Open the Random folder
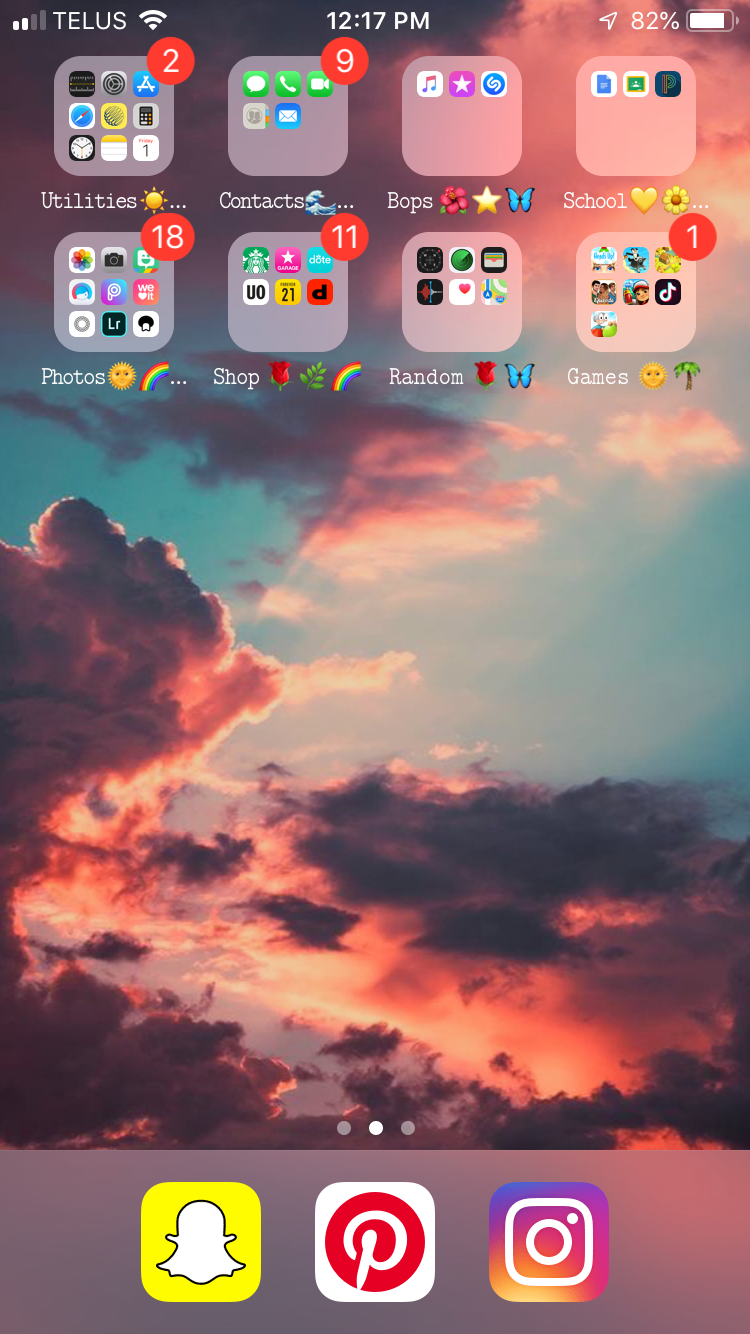The image size is (750, 1334). 462,292
